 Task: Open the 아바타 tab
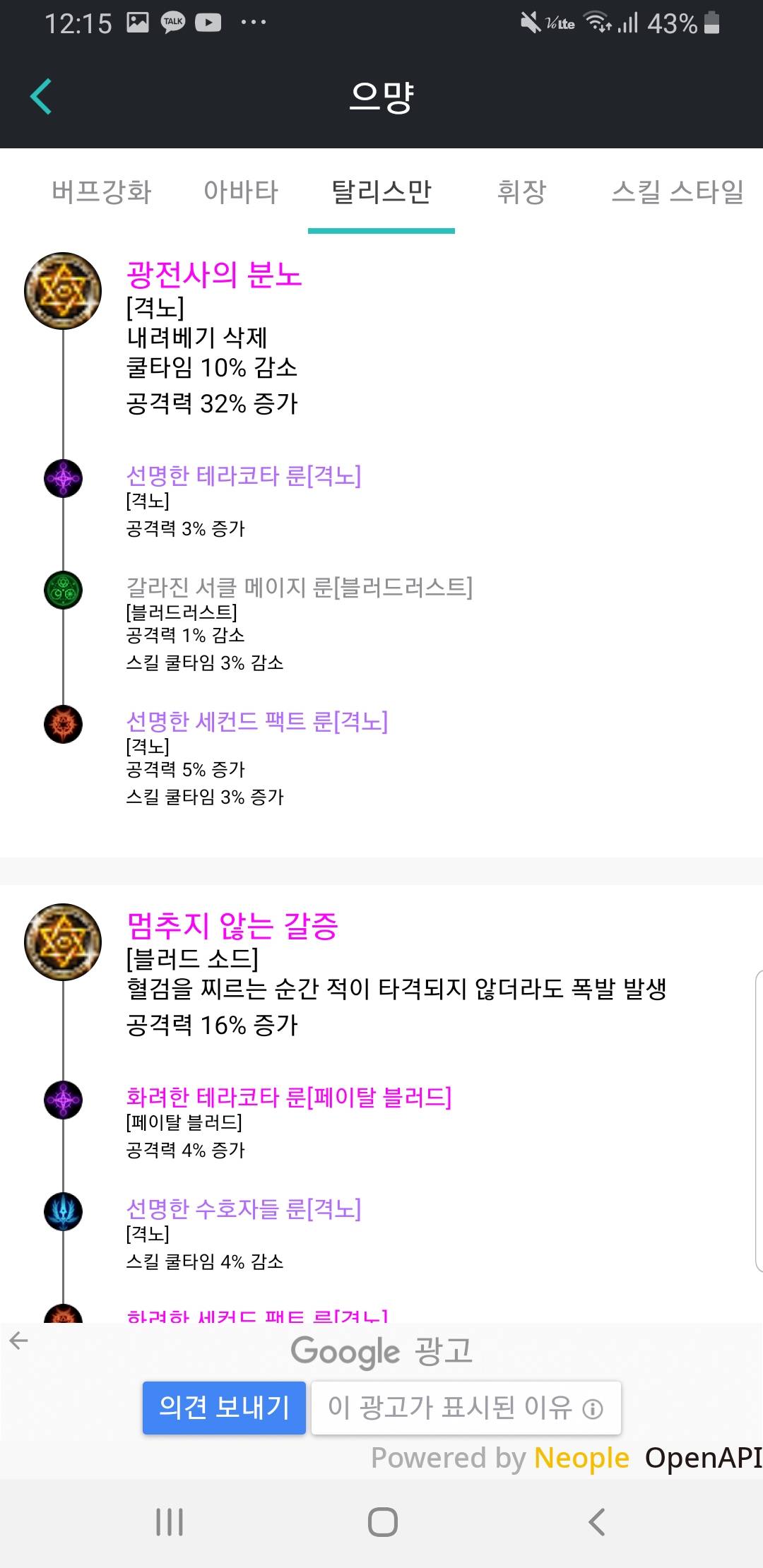pos(241,191)
